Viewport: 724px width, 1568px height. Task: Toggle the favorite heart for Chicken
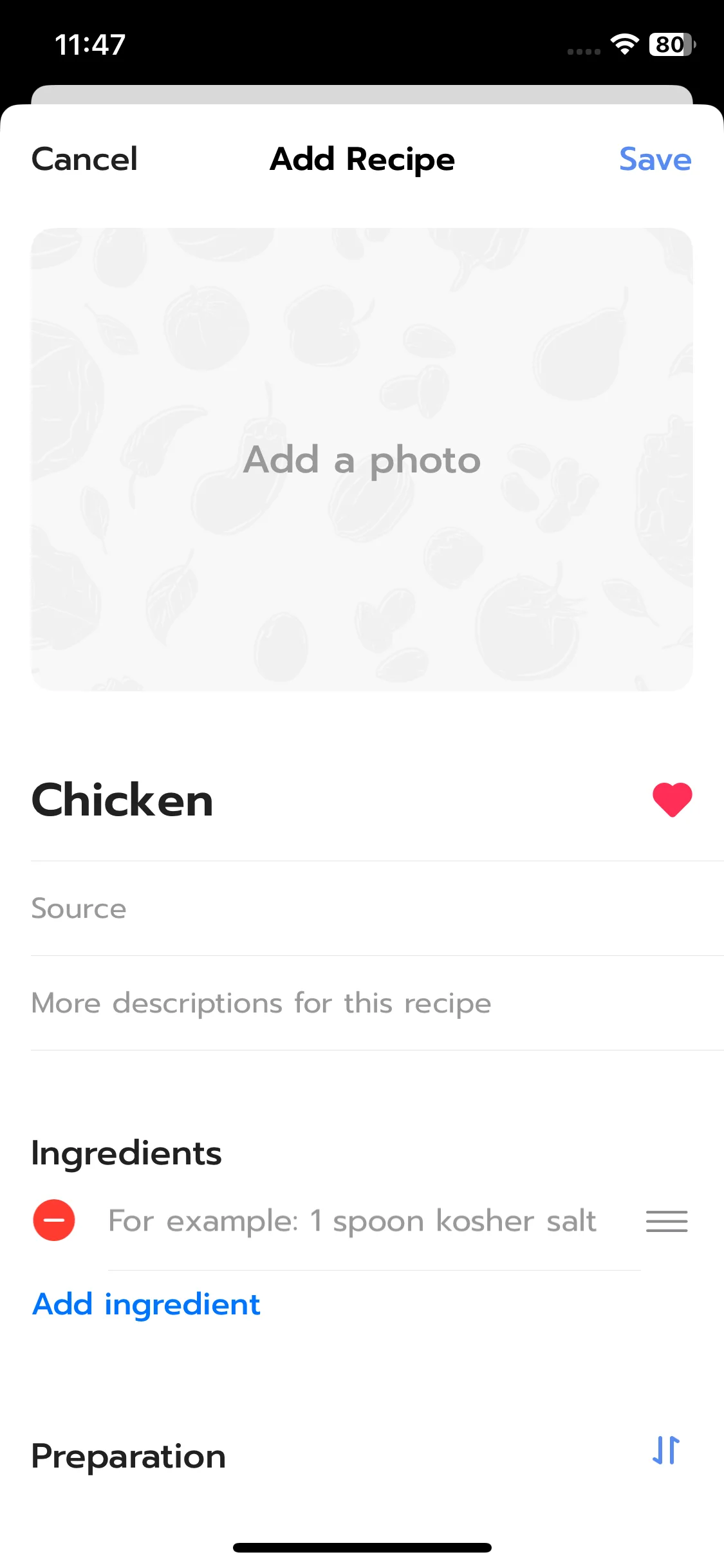(672, 799)
